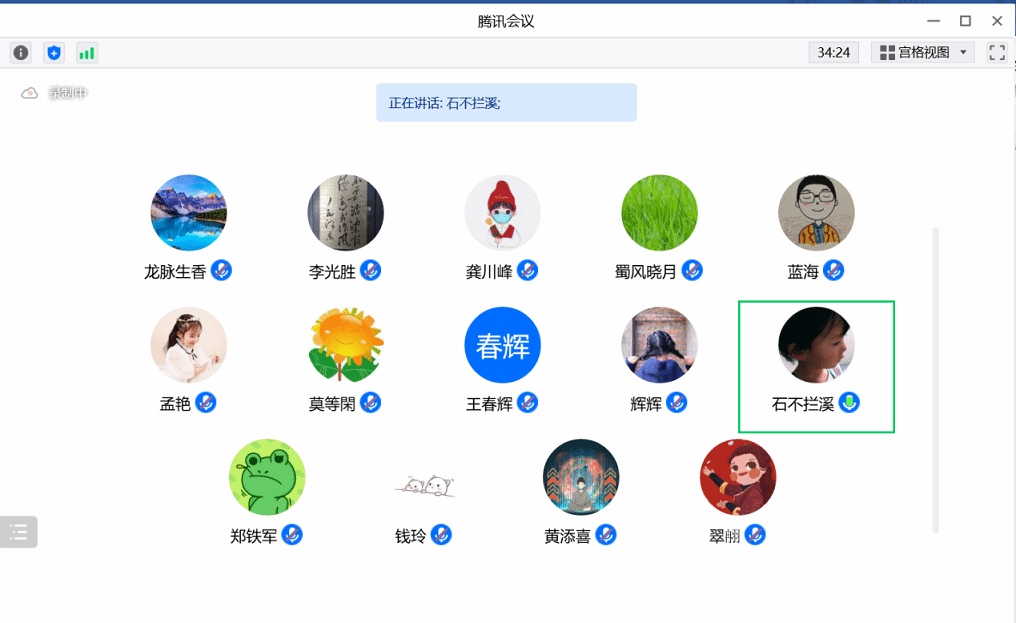The width and height of the screenshot is (1016, 623).
Task: Maximize the meeting window
Action: 965,21
